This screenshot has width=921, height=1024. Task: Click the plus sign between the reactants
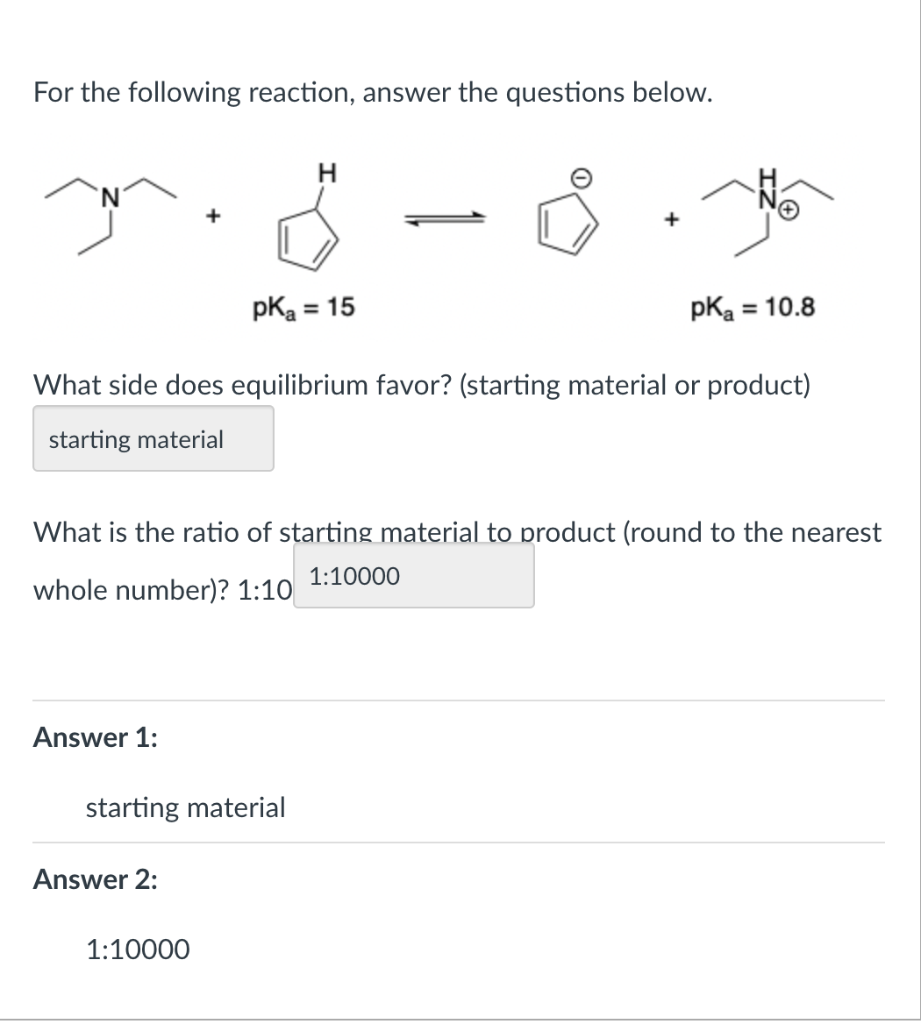point(213,216)
